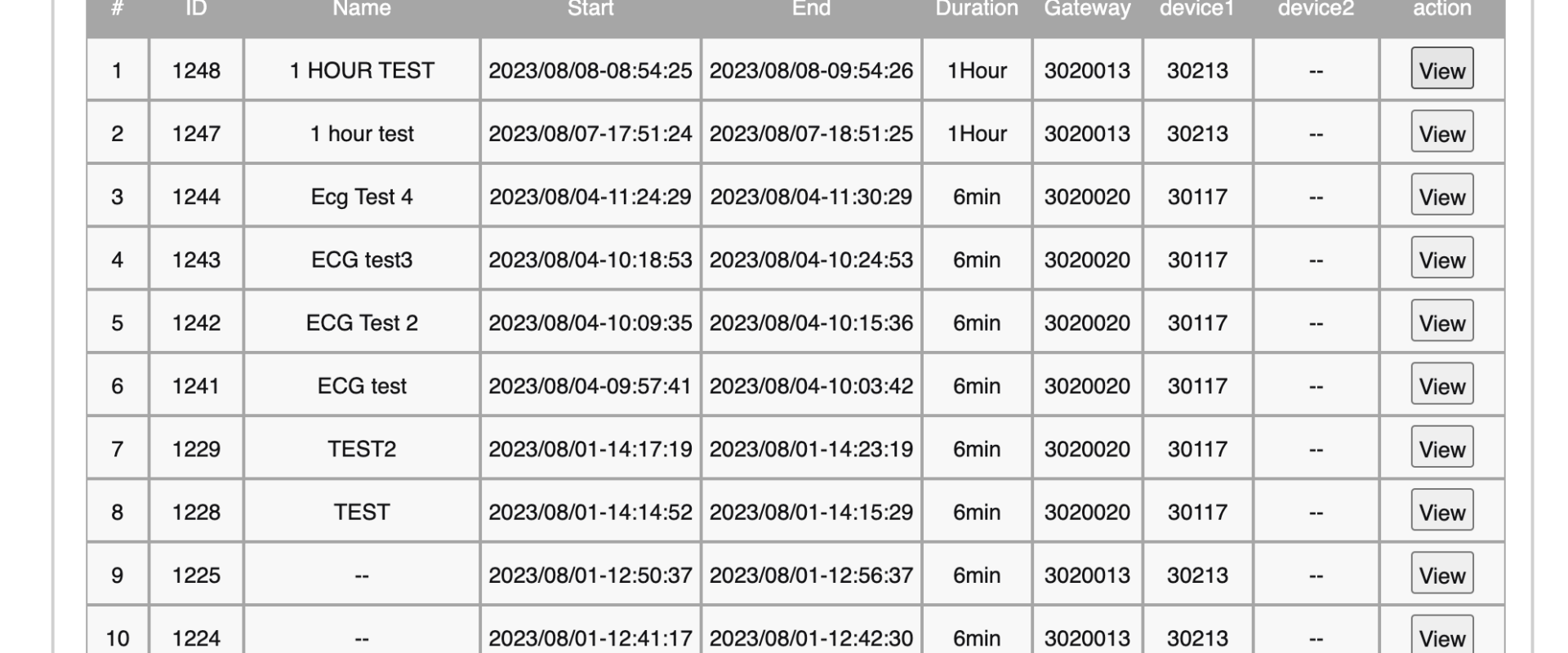Viewport: 1568px width, 653px height.
Task: Open View for record ID 1241
Action: [1441, 384]
